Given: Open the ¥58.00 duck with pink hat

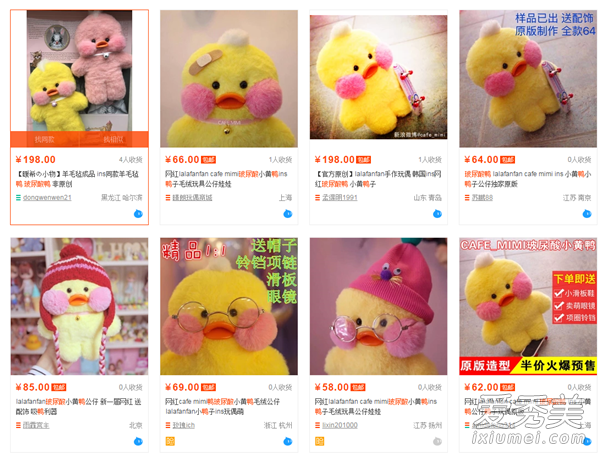Looking at the screenshot, I should click(x=378, y=305).
